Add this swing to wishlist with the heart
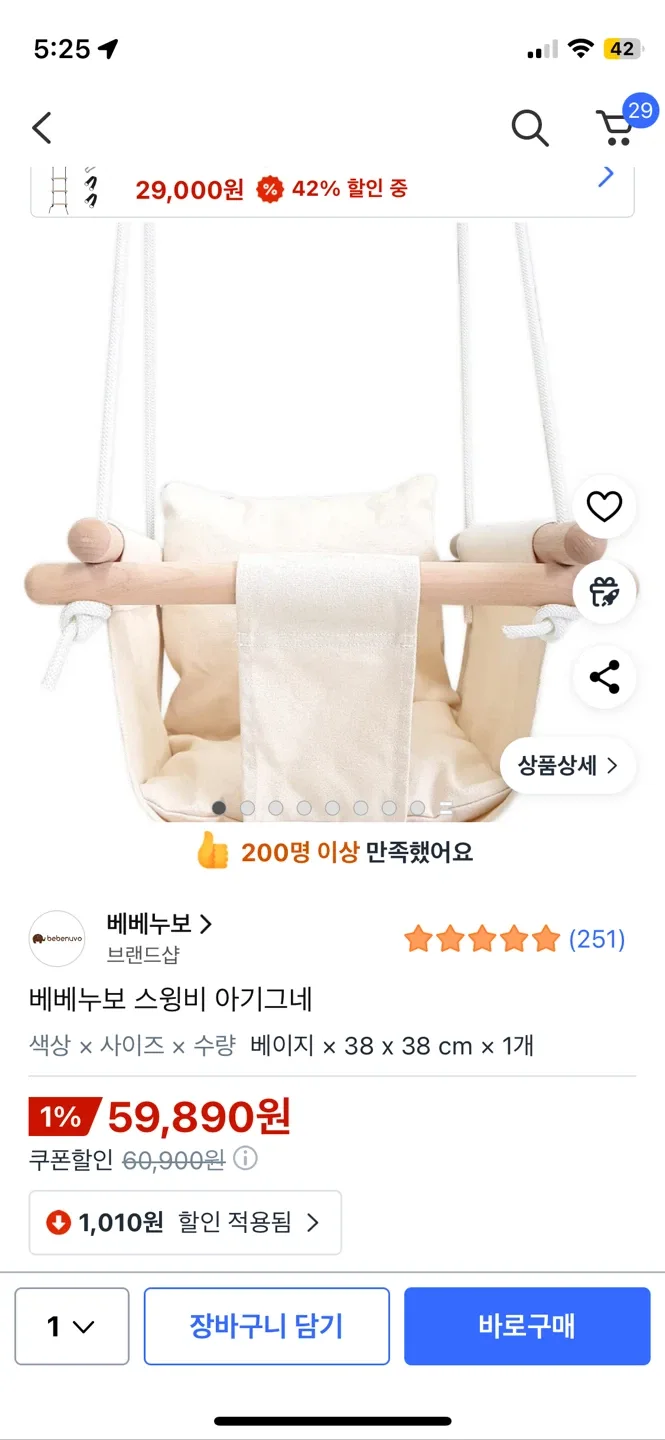Viewport: 665px width, 1440px height. point(604,507)
